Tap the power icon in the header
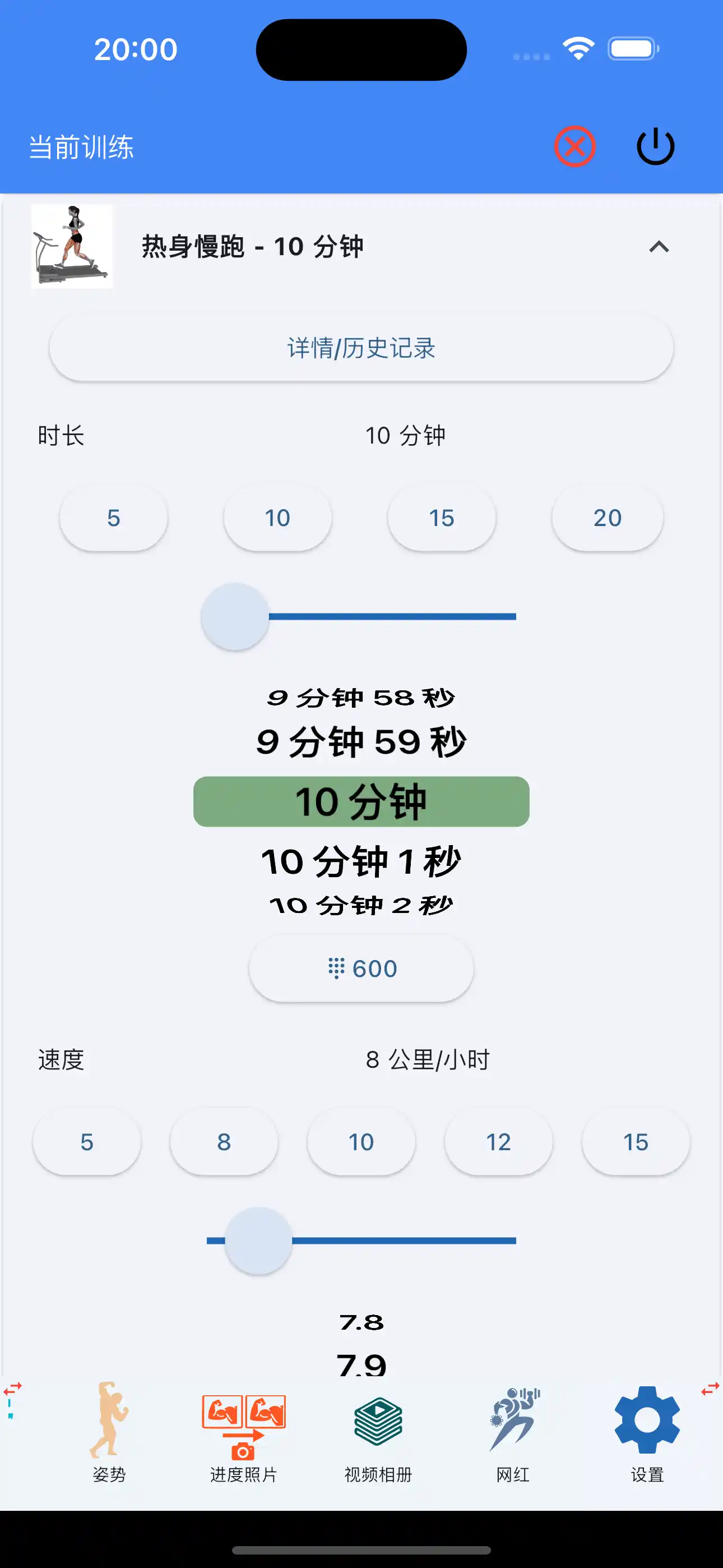The width and height of the screenshot is (723, 1568). 655,145
